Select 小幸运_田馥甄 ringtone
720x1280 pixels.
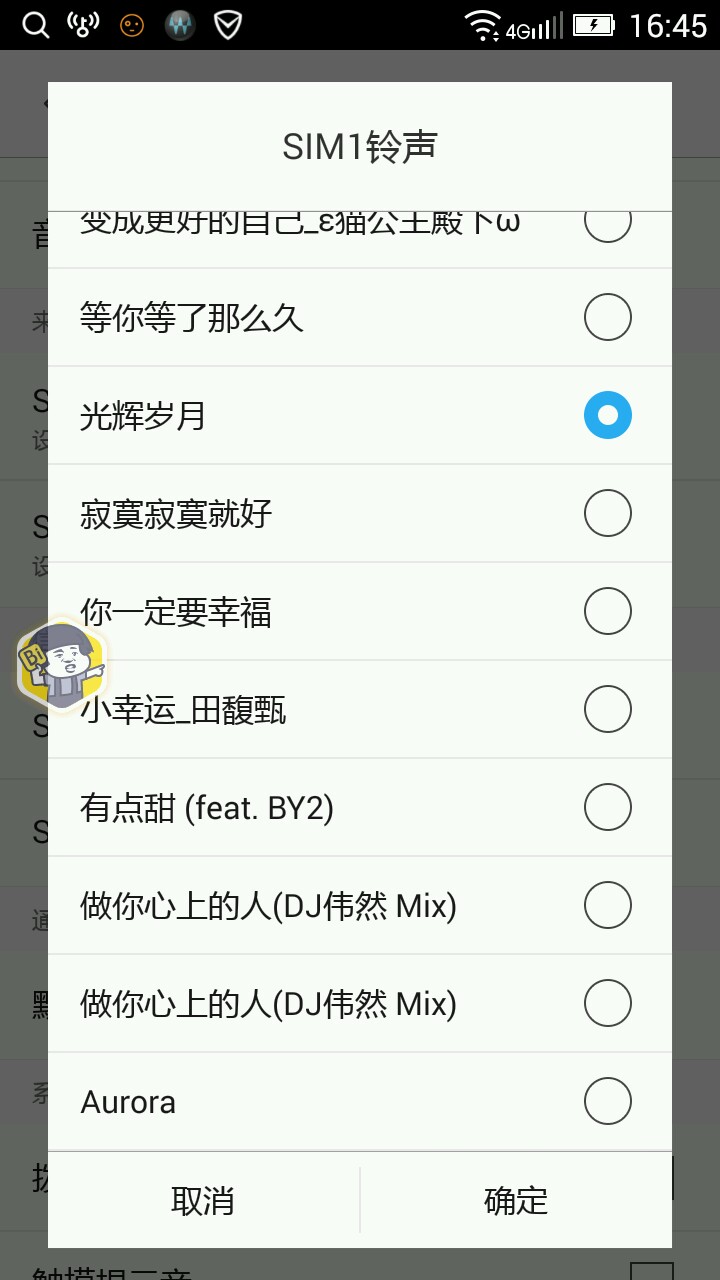point(360,710)
